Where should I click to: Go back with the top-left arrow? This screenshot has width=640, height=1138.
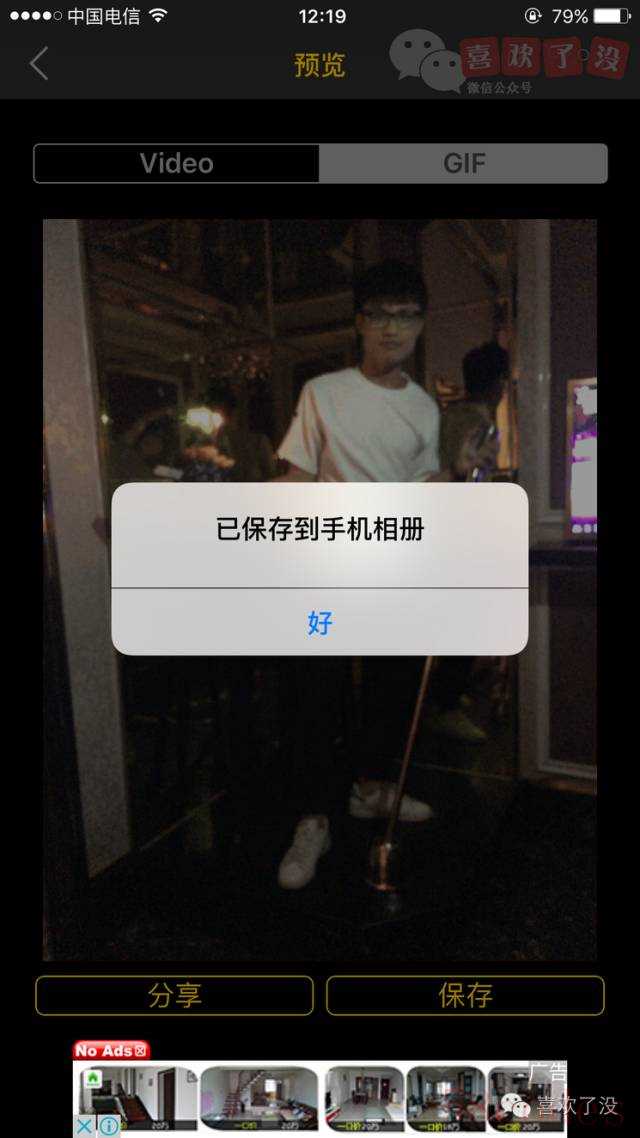39,64
